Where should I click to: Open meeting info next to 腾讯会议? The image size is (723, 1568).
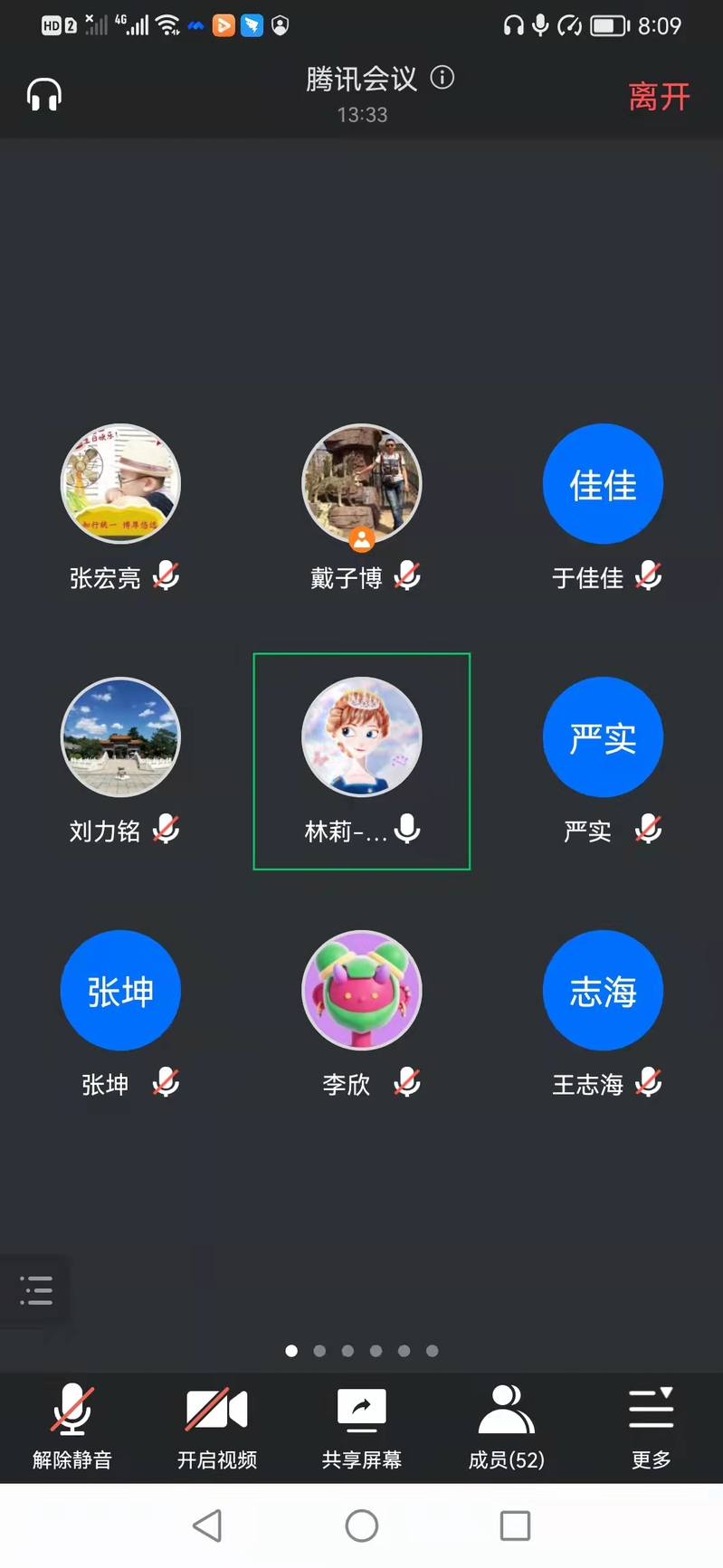click(442, 78)
